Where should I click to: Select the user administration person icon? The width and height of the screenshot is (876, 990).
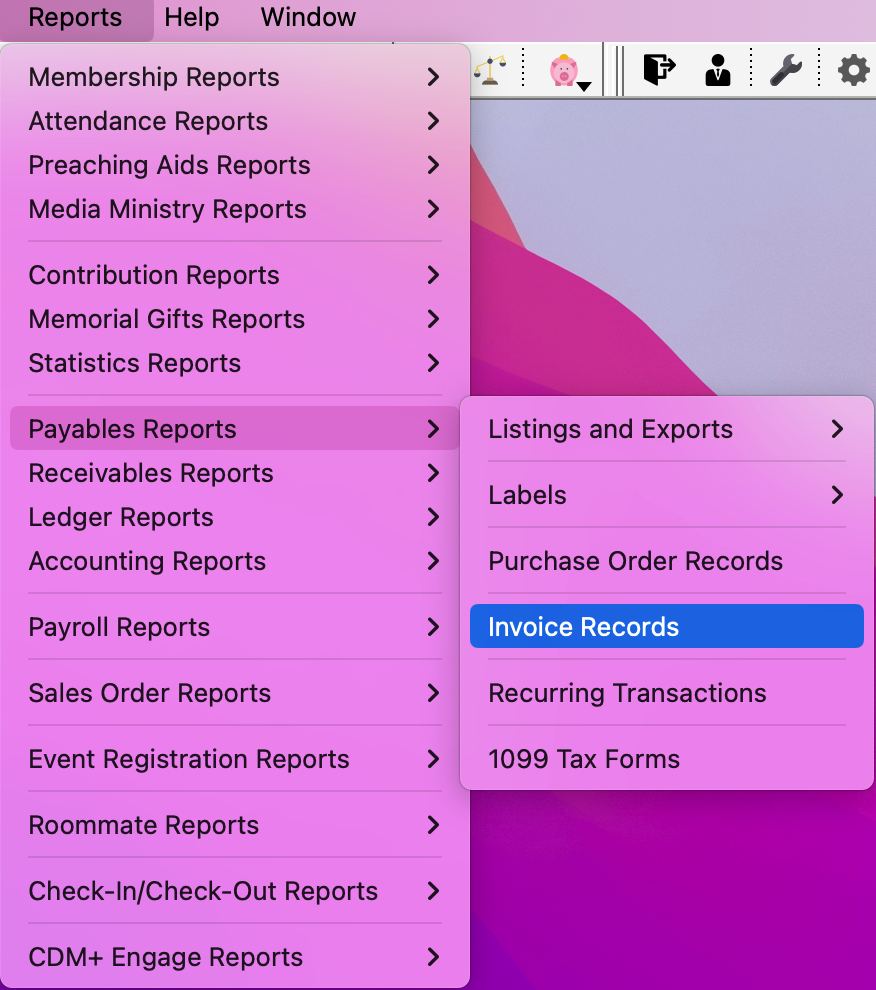coord(718,70)
